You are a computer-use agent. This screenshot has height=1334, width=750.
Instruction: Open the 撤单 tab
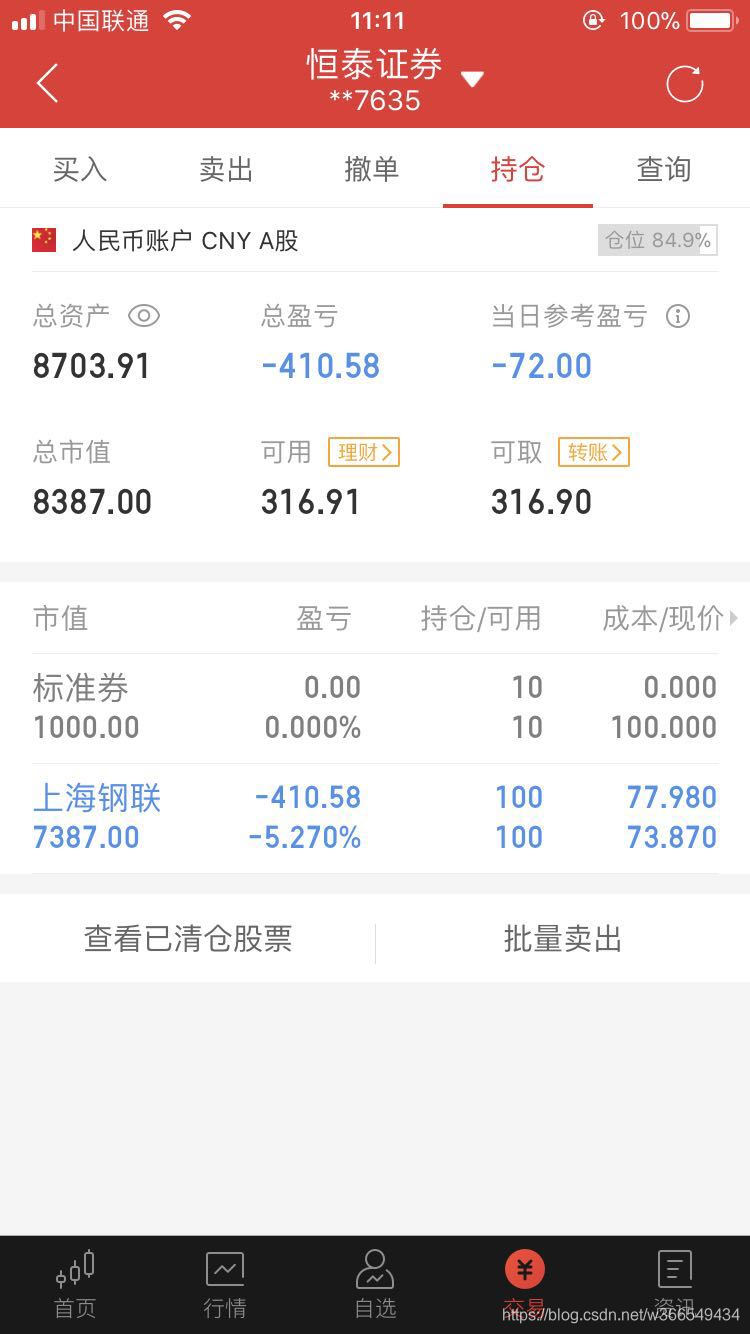[372, 170]
